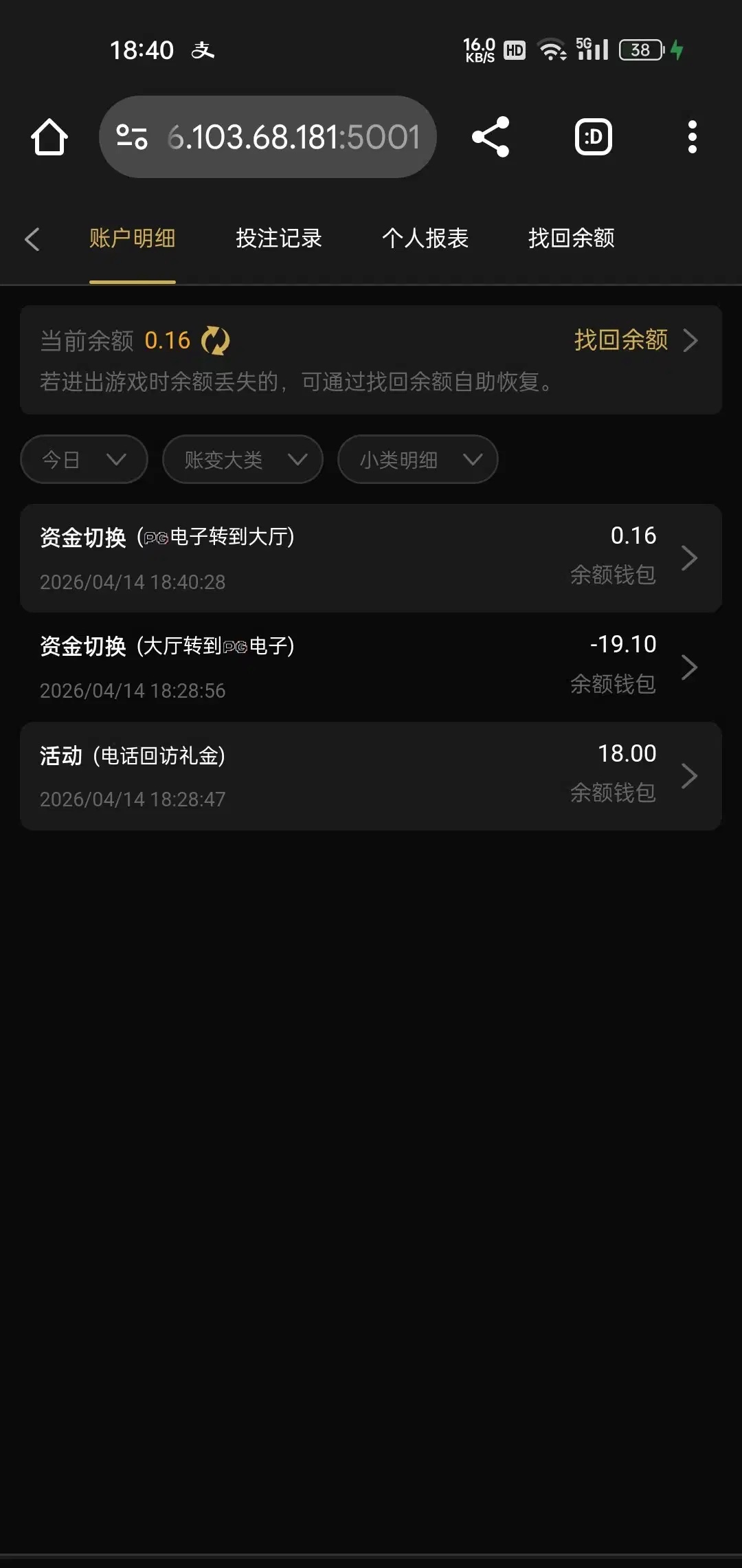Share this page via the share icon
Viewport: 742px width, 1568px height.
(491, 137)
